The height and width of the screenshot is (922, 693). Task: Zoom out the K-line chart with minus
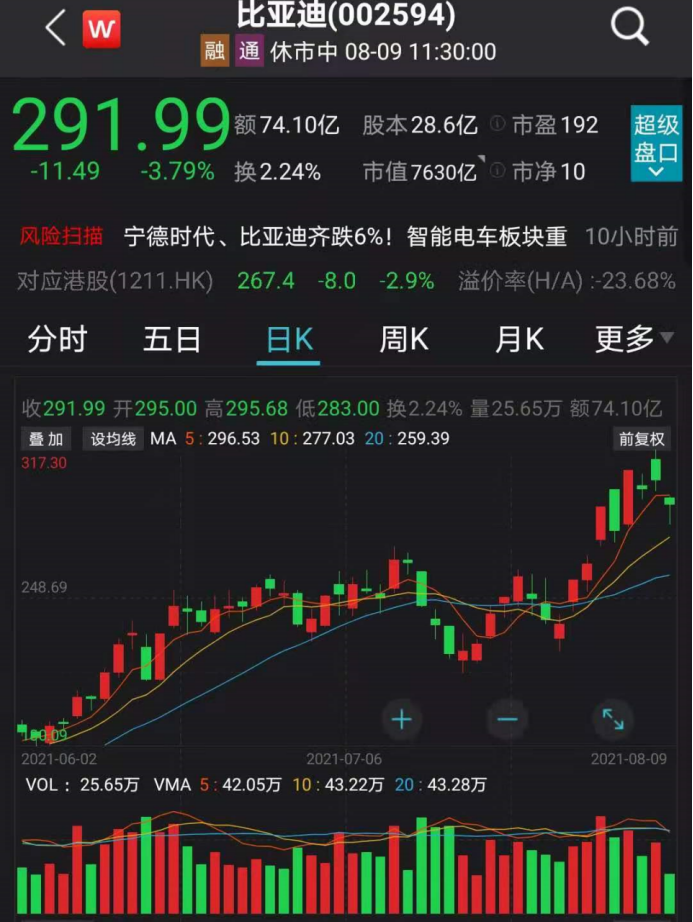click(x=507, y=719)
